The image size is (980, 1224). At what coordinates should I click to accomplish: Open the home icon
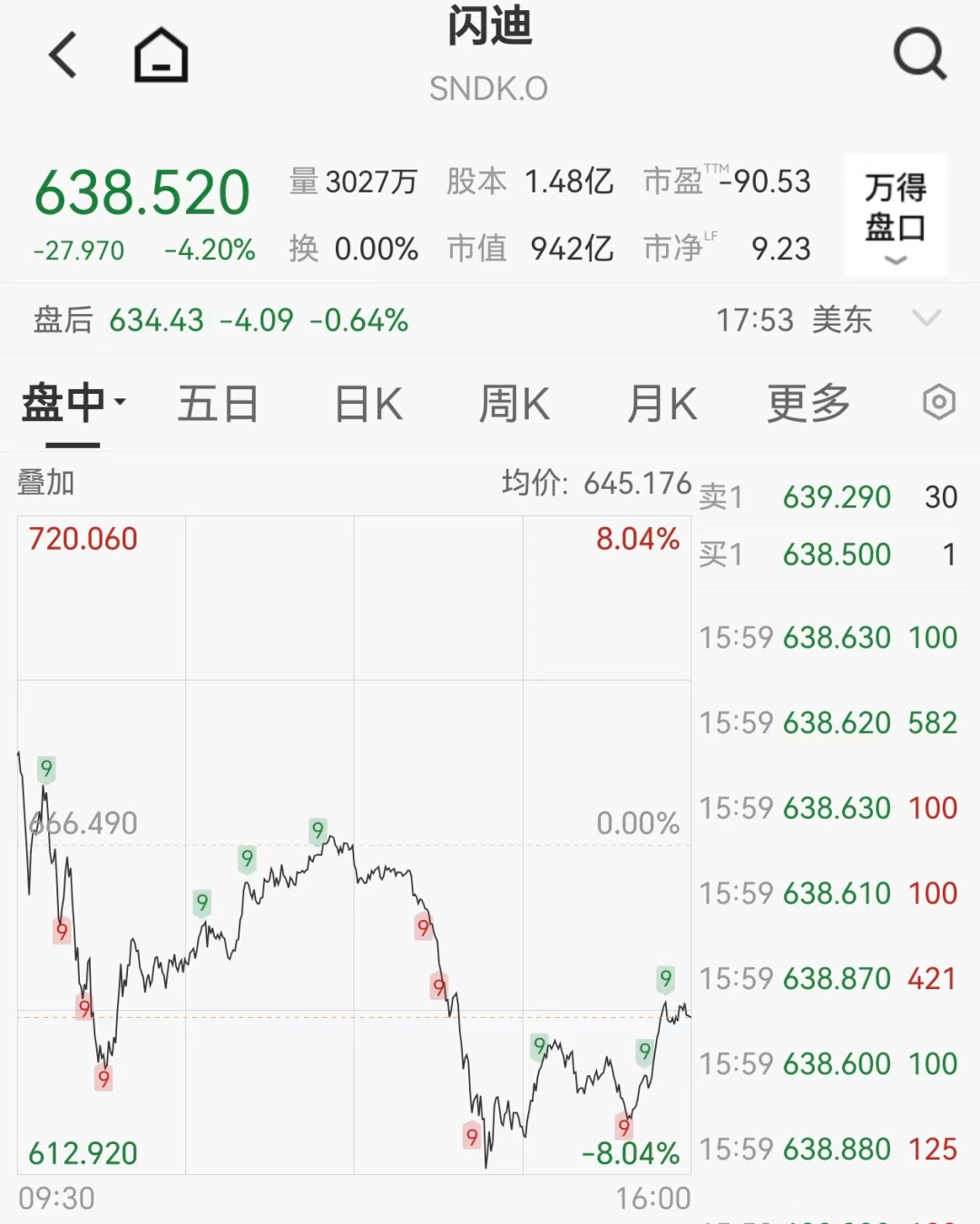point(161,55)
